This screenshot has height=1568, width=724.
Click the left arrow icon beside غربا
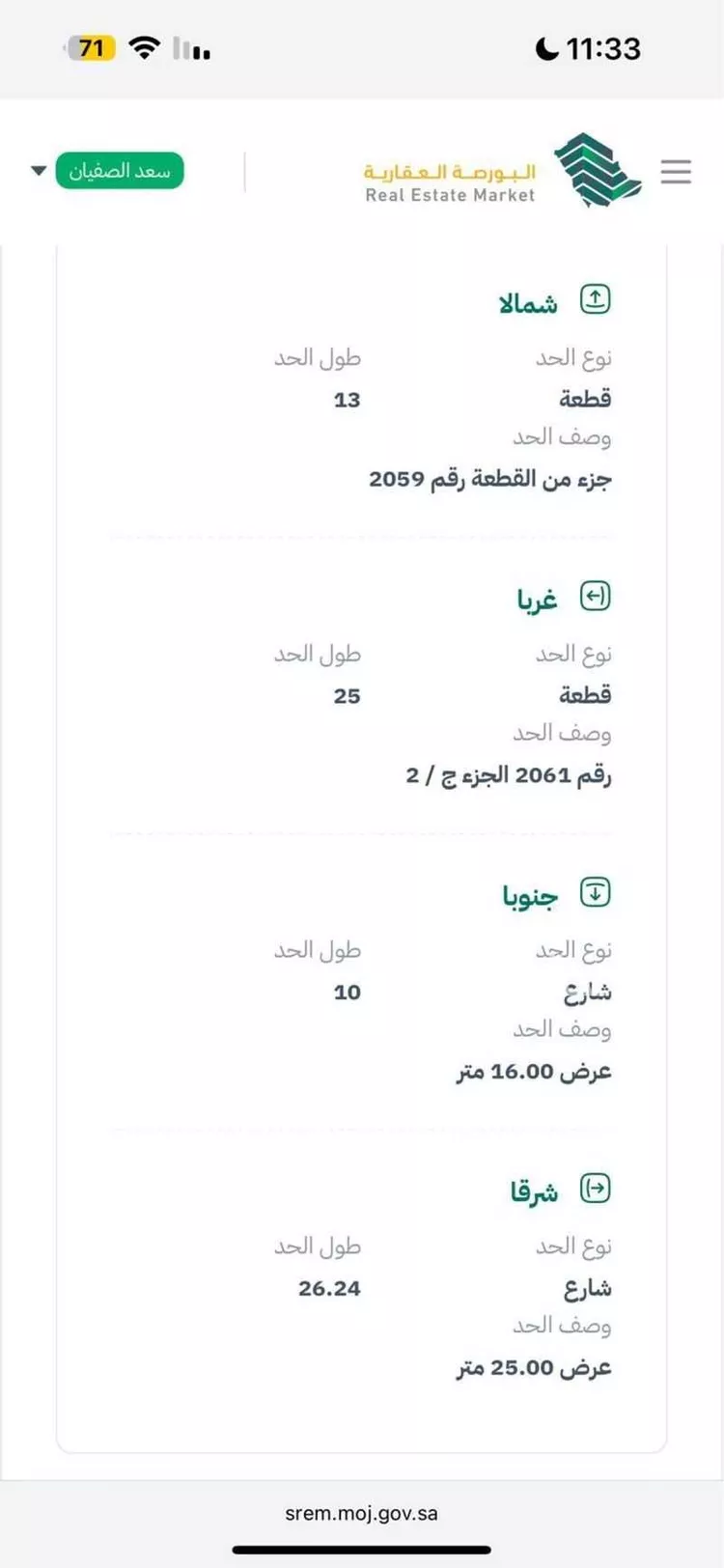[596, 597]
